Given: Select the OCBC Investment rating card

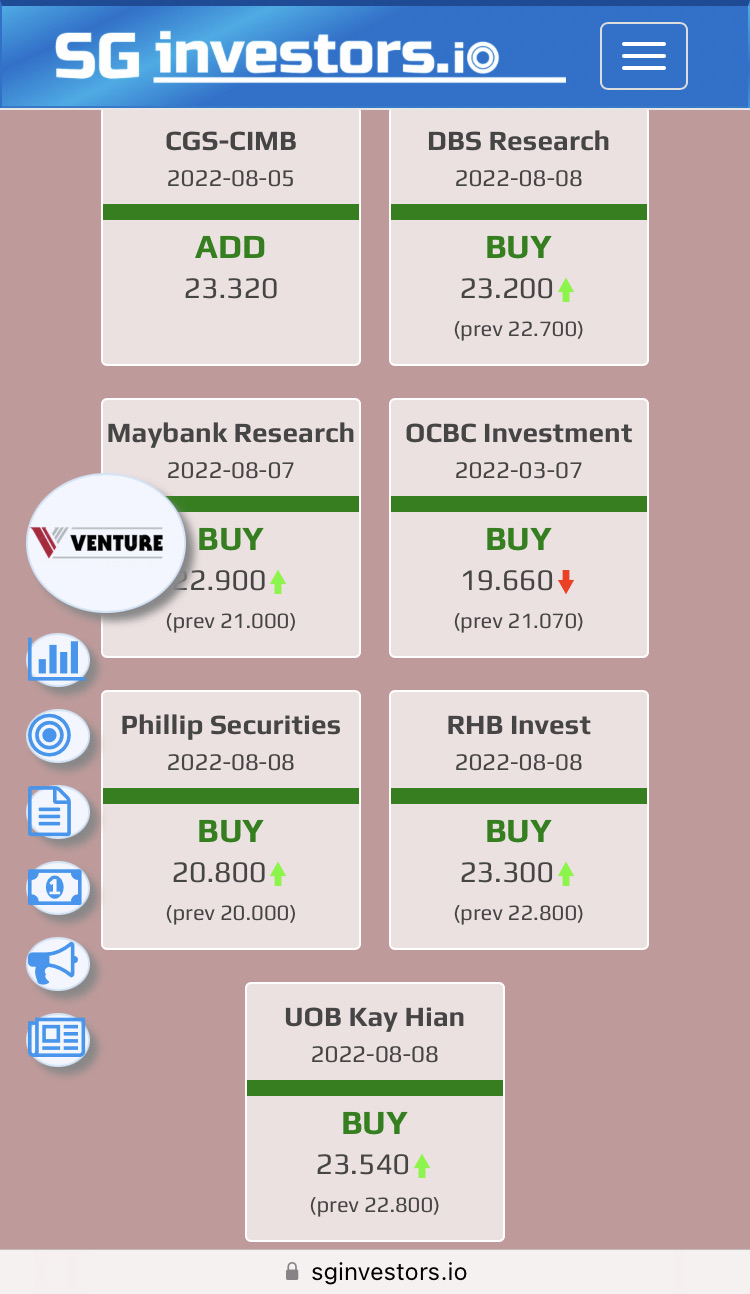Looking at the screenshot, I should click(519, 528).
